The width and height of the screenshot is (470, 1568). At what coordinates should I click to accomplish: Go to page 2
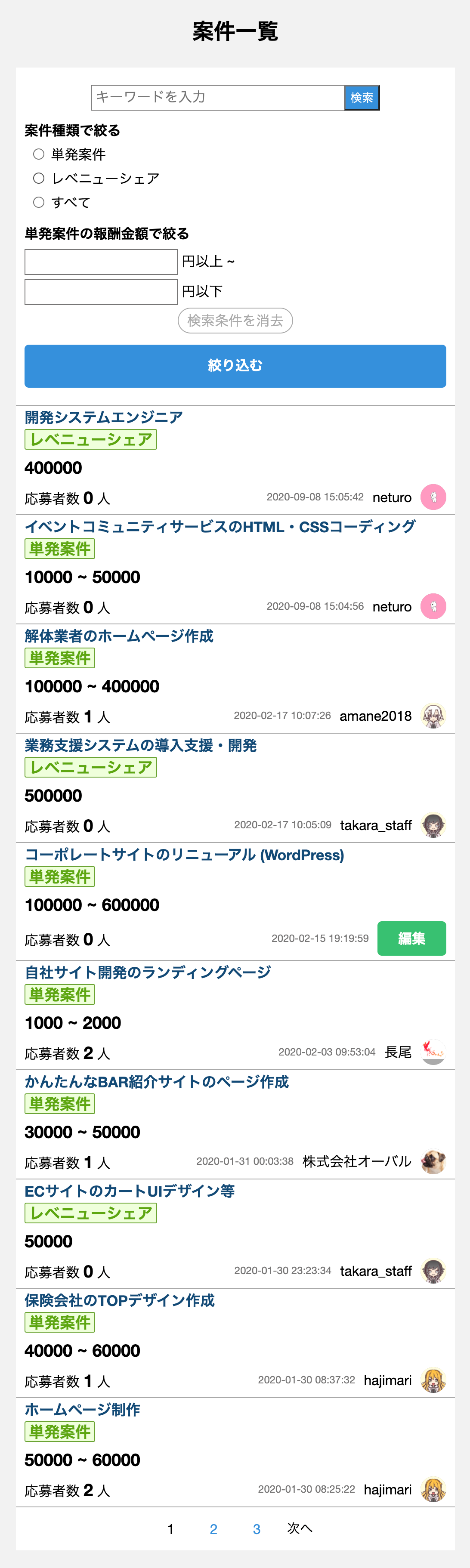[213, 1529]
